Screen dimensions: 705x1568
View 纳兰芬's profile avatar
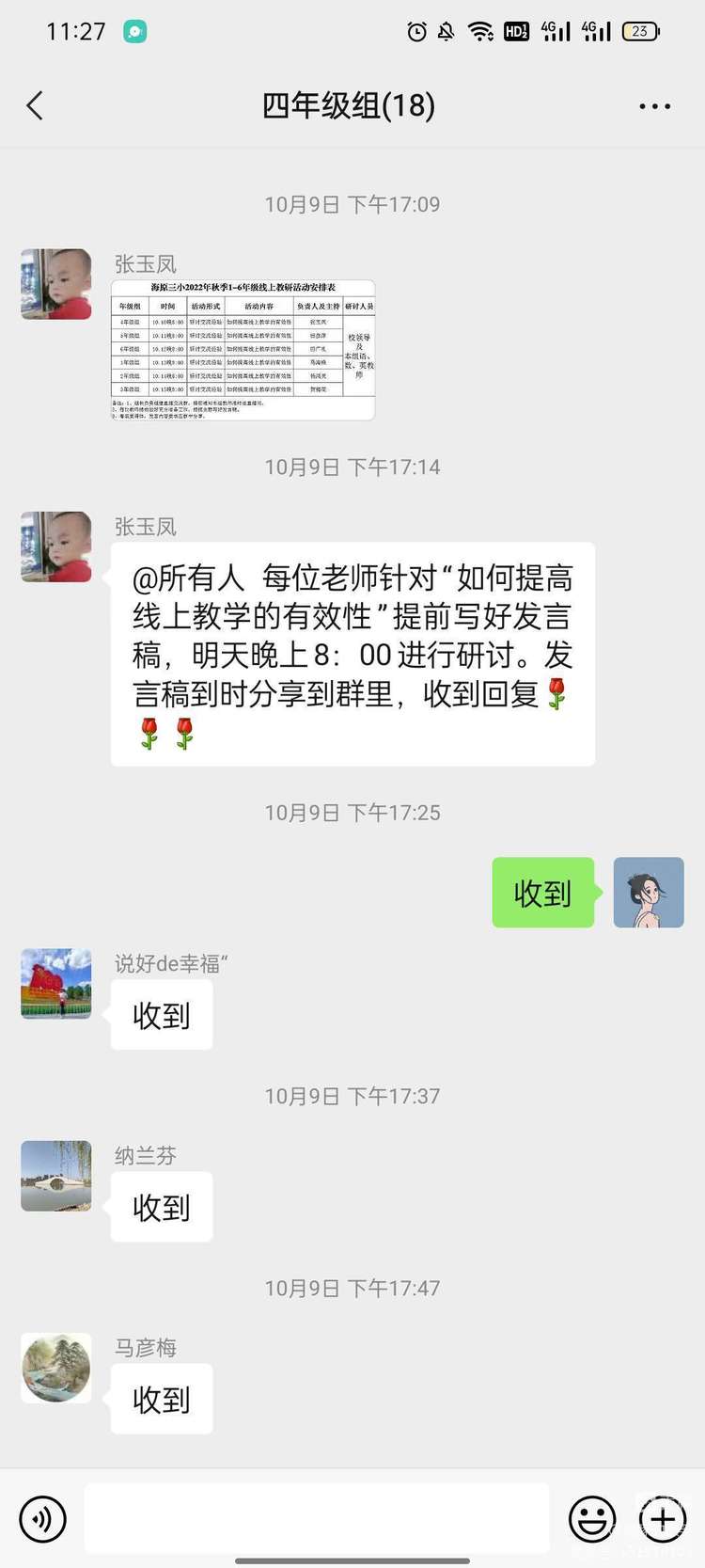pyautogui.click(x=56, y=1176)
